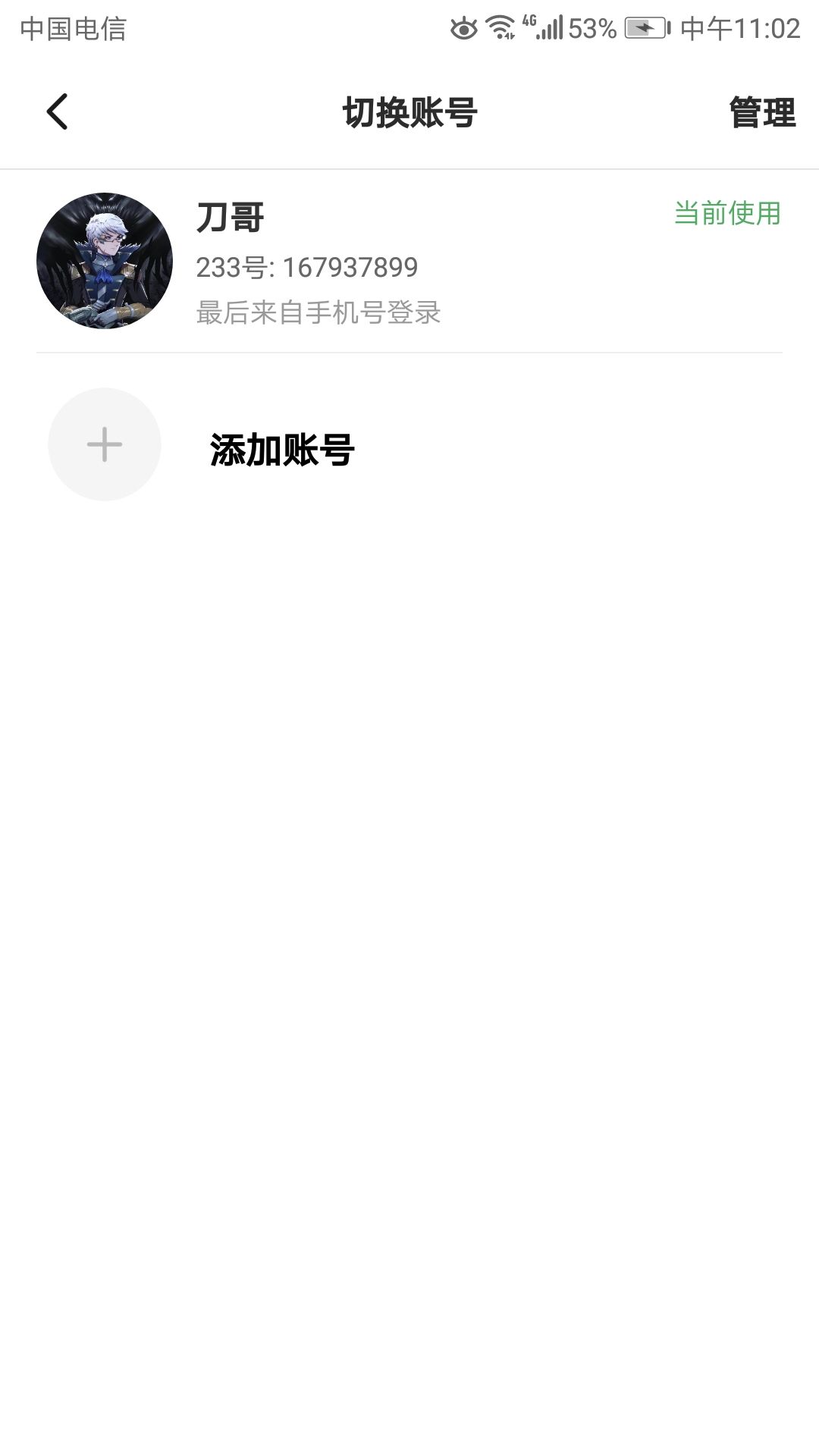The height and width of the screenshot is (1456, 819).
Task: Open 管理 to manage accounts
Action: 762,113
